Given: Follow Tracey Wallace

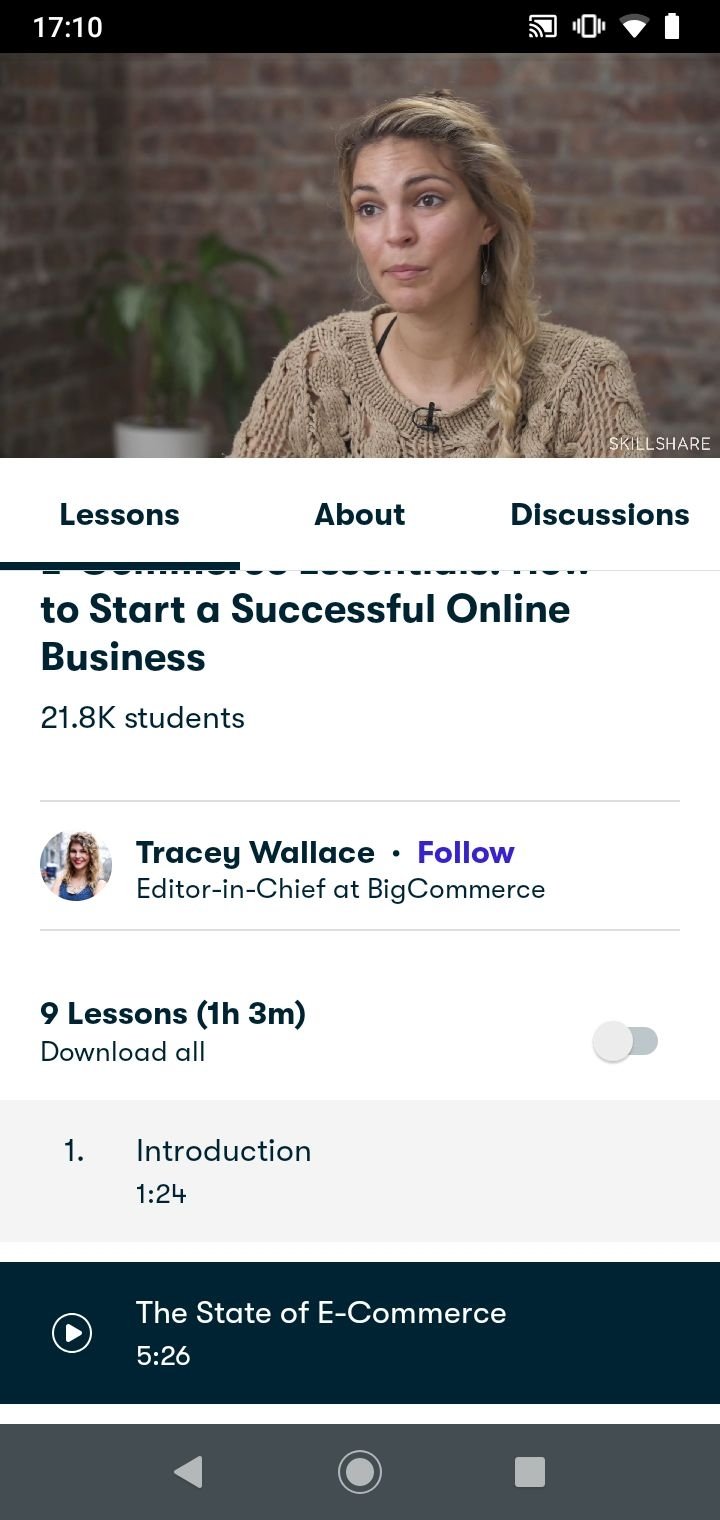Looking at the screenshot, I should coord(466,852).
